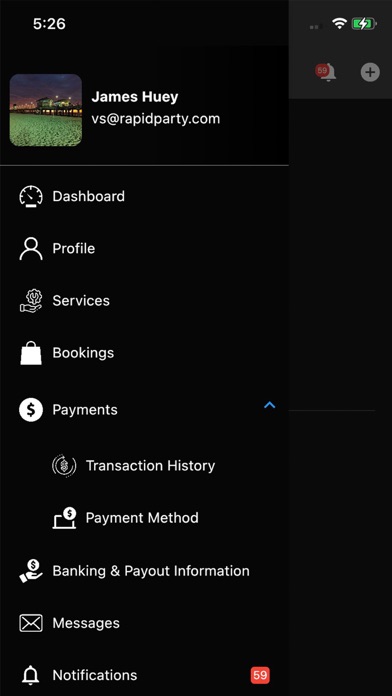Image resolution: width=392 pixels, height=696 pixels.
Task: Open Messages
Action: 144,623
